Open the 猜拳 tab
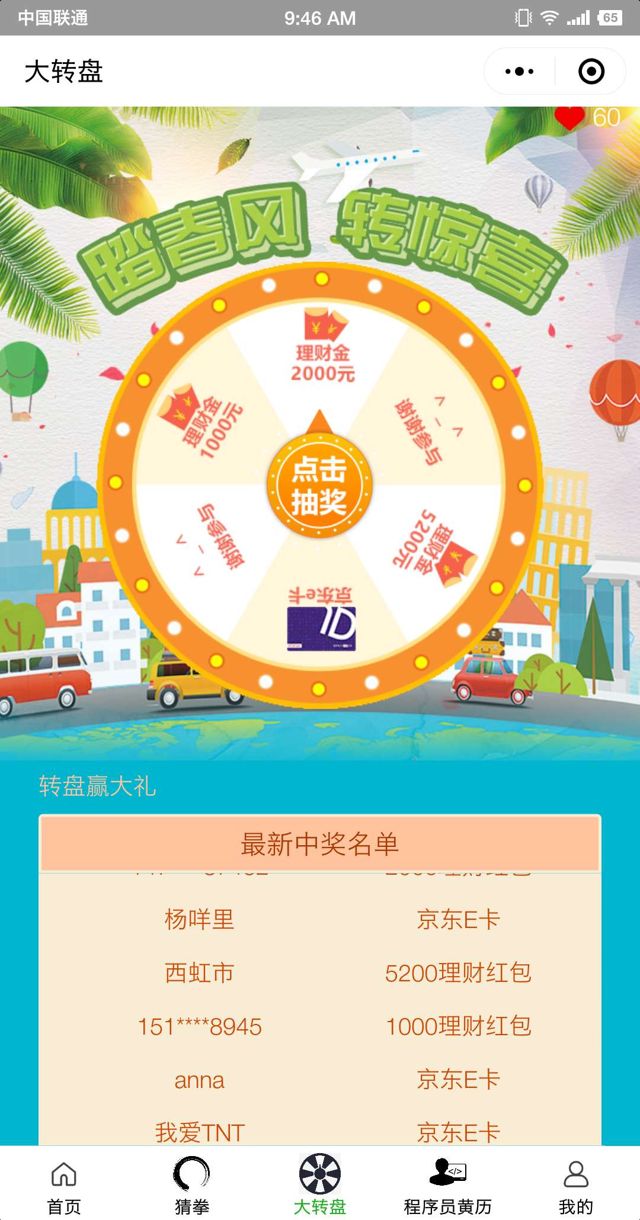 (192, 1185)
